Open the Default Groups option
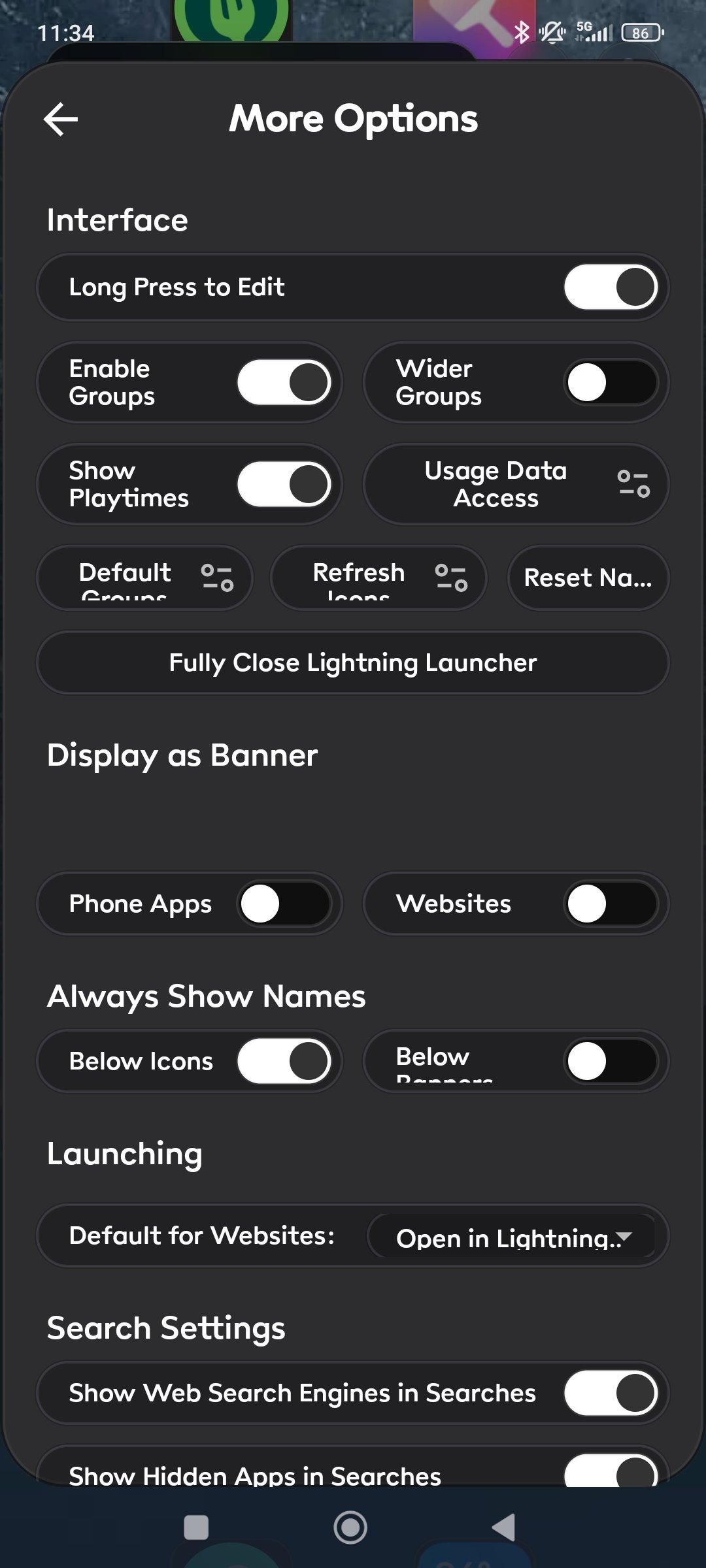This screenshot has width=706, height=1568. [145, 578]
